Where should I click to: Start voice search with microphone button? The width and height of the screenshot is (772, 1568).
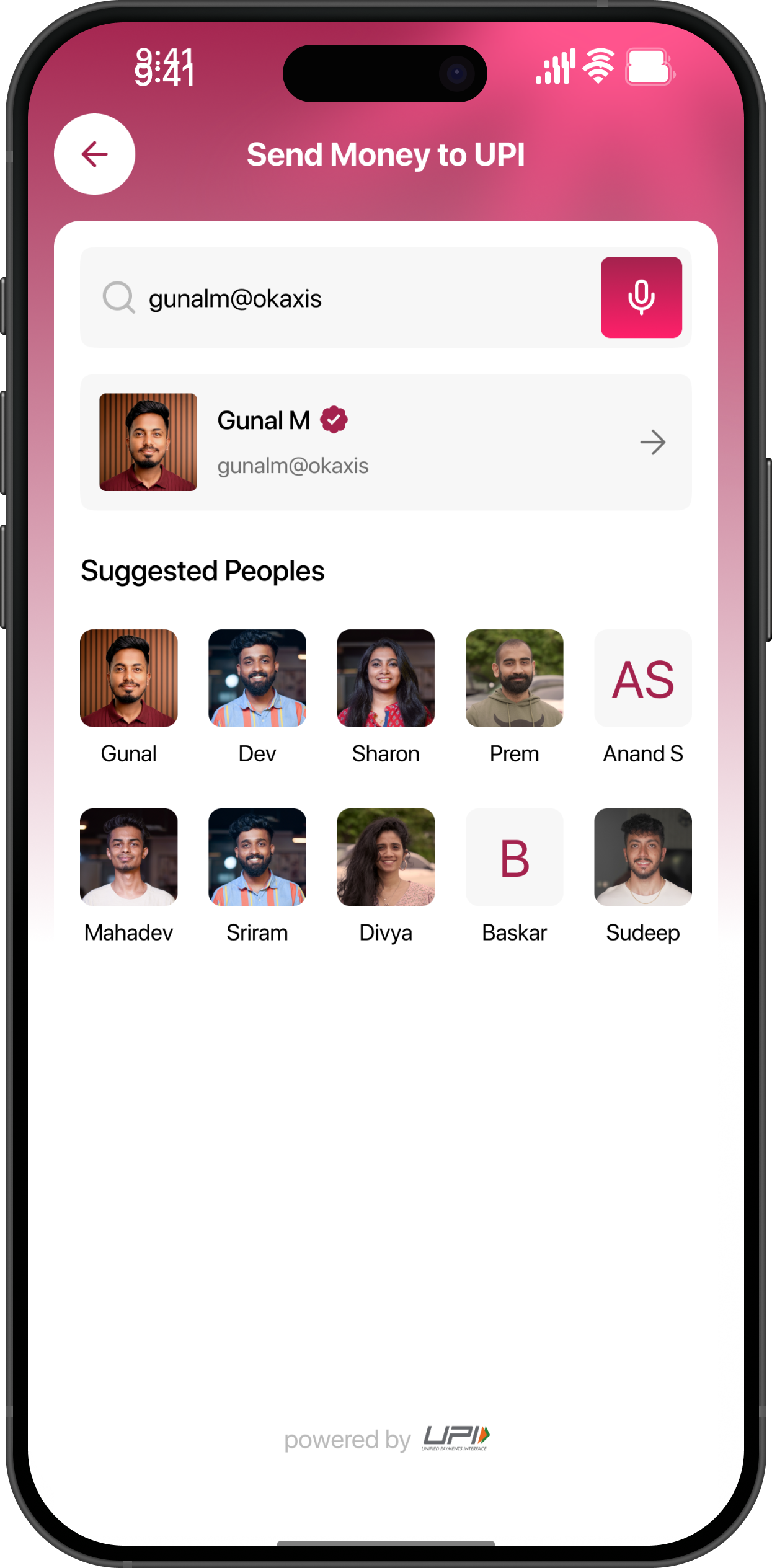641,298
